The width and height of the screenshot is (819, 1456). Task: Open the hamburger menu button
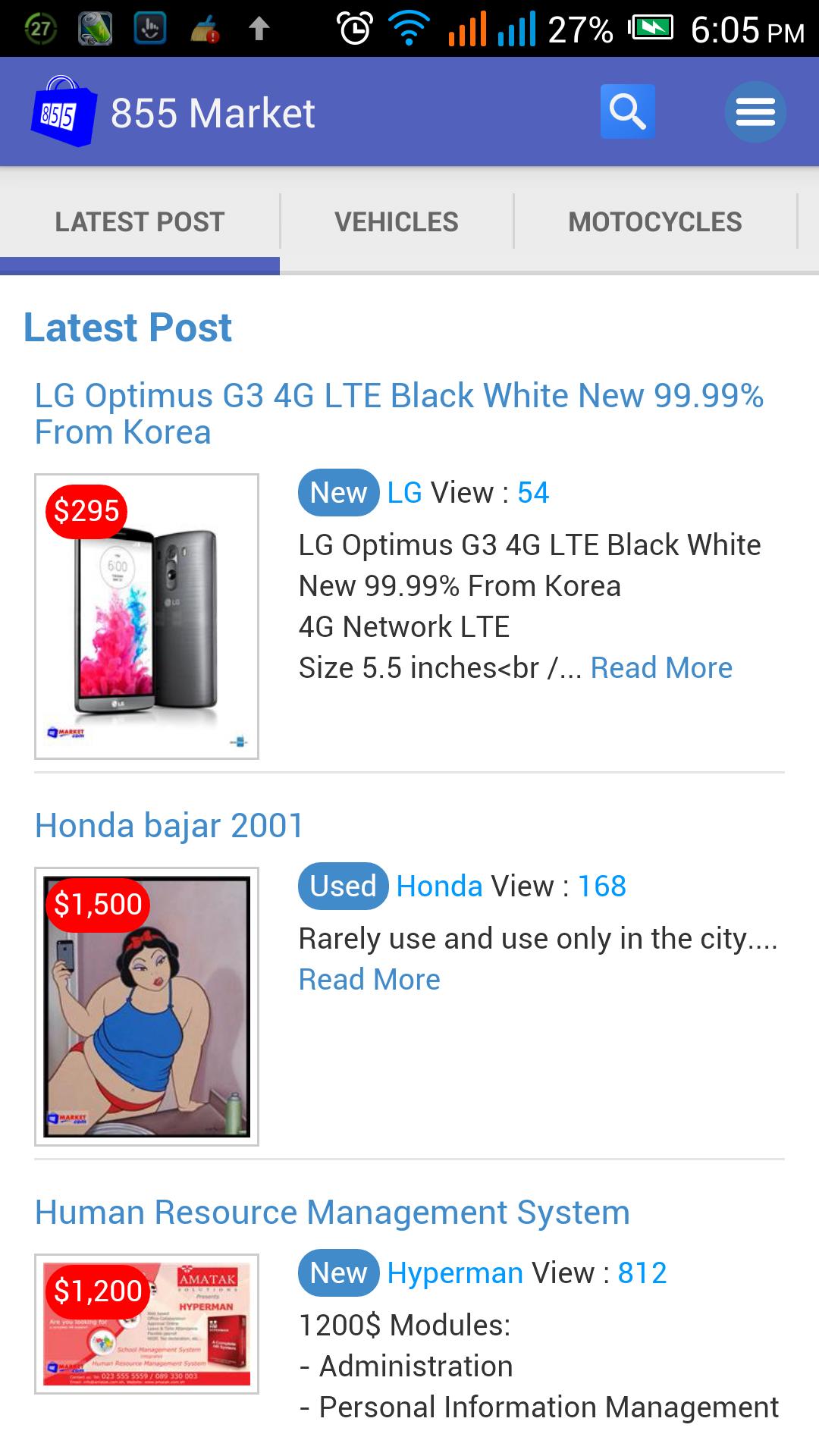[x=755, y=111]
